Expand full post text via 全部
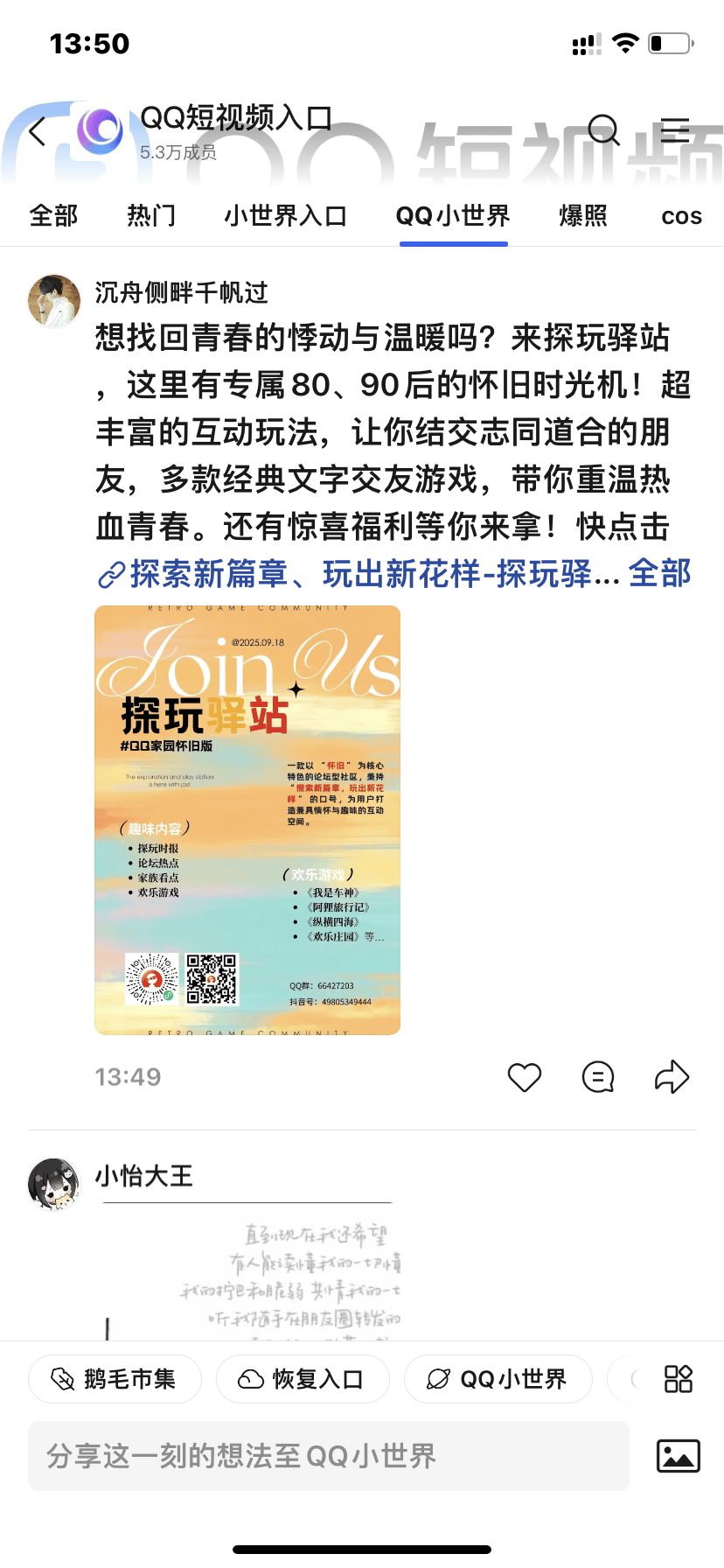 tap(659, 574)
